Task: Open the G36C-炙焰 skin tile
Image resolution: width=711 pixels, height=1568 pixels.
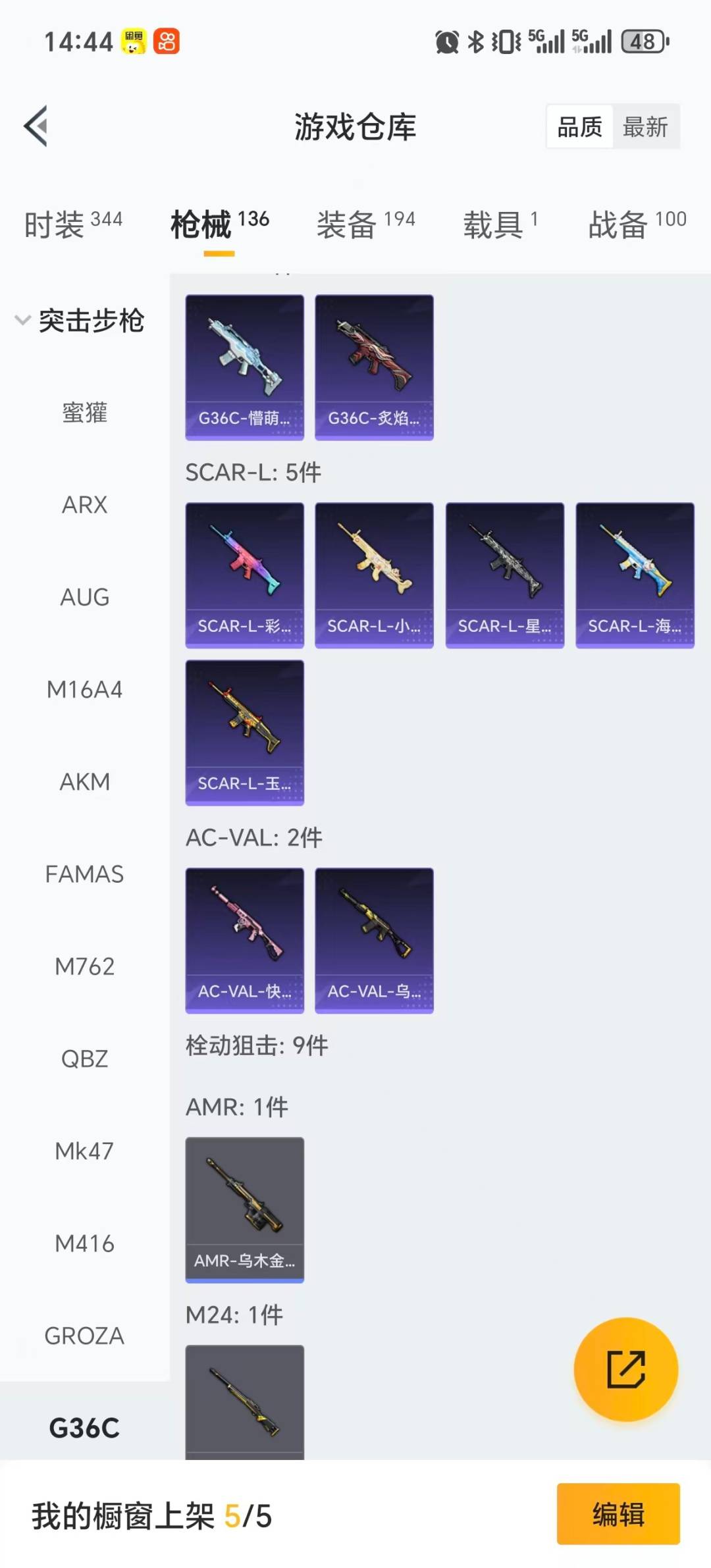Action: pyautogui.click(x=374, y=367)
